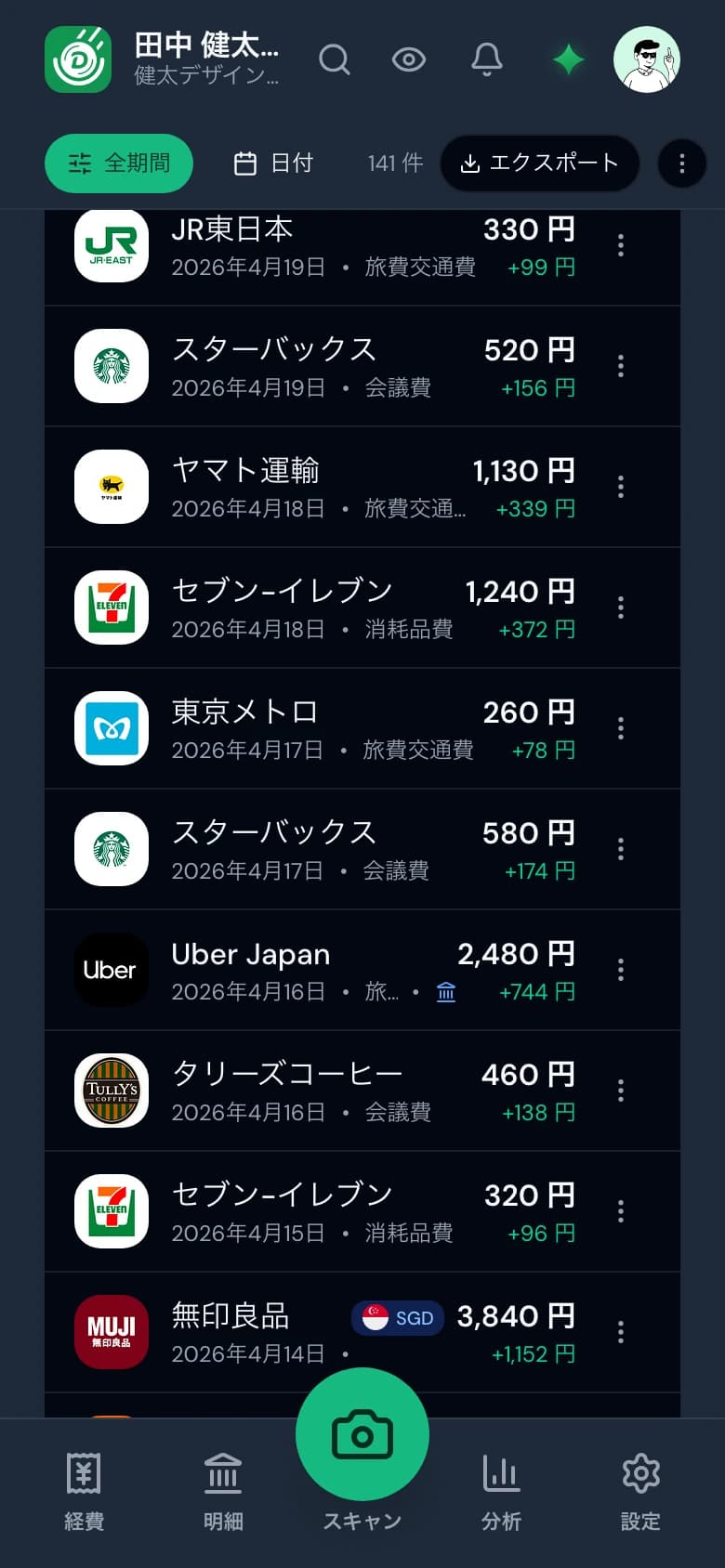The image size is (725, 1568).
Task: Switch to the 分析 tab
Action: pyautogui.click(x=502, y=1491)
